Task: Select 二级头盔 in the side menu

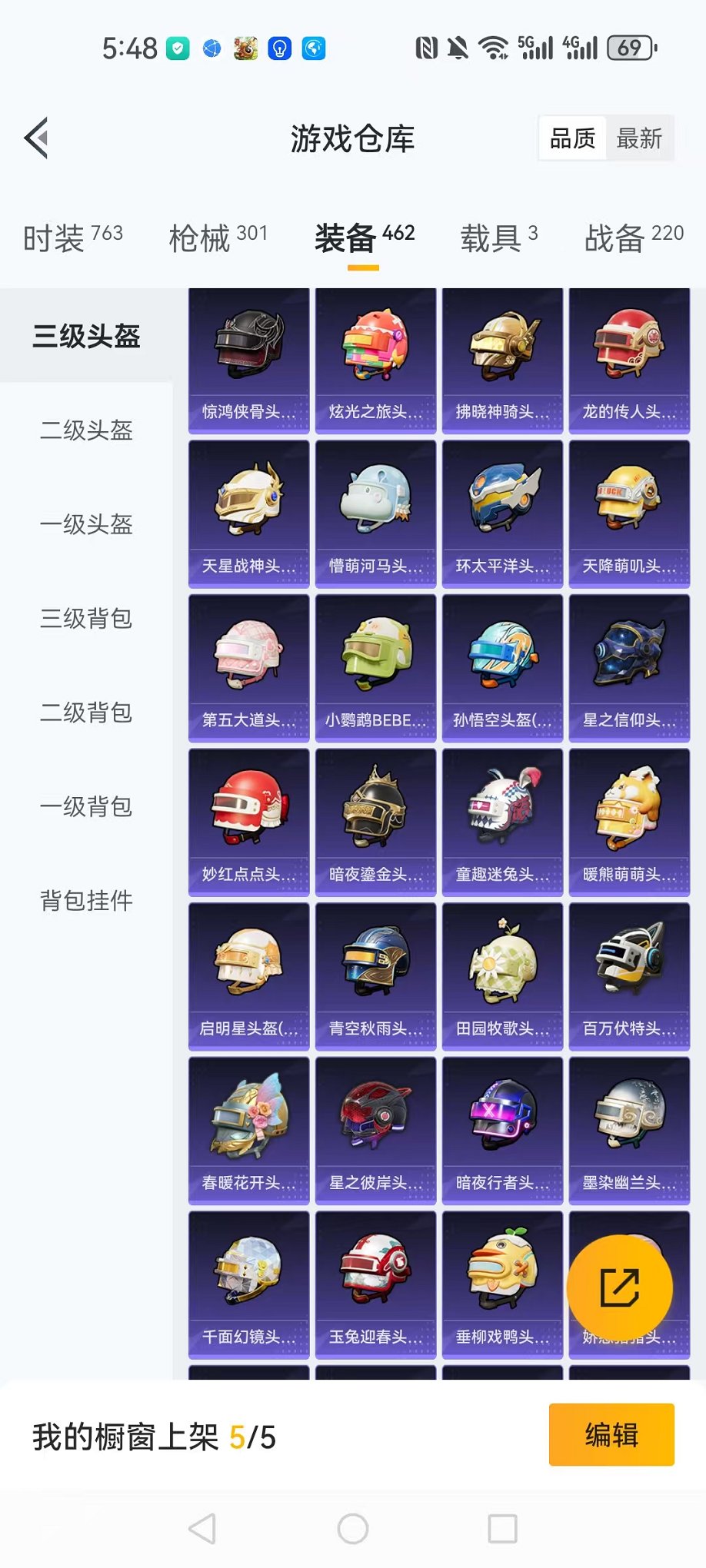Action: [86, 430]
